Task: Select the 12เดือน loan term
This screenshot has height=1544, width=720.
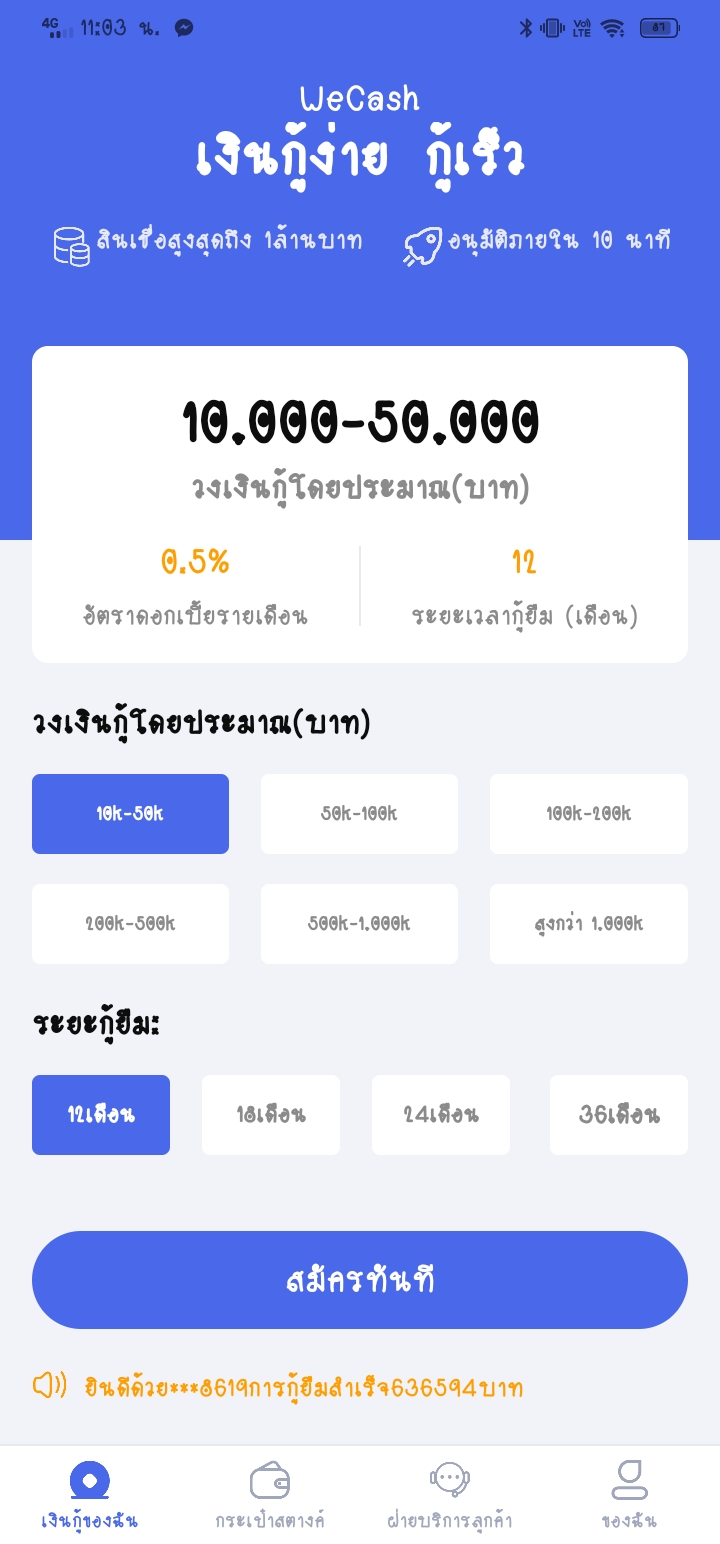Action: (101, 1115)
